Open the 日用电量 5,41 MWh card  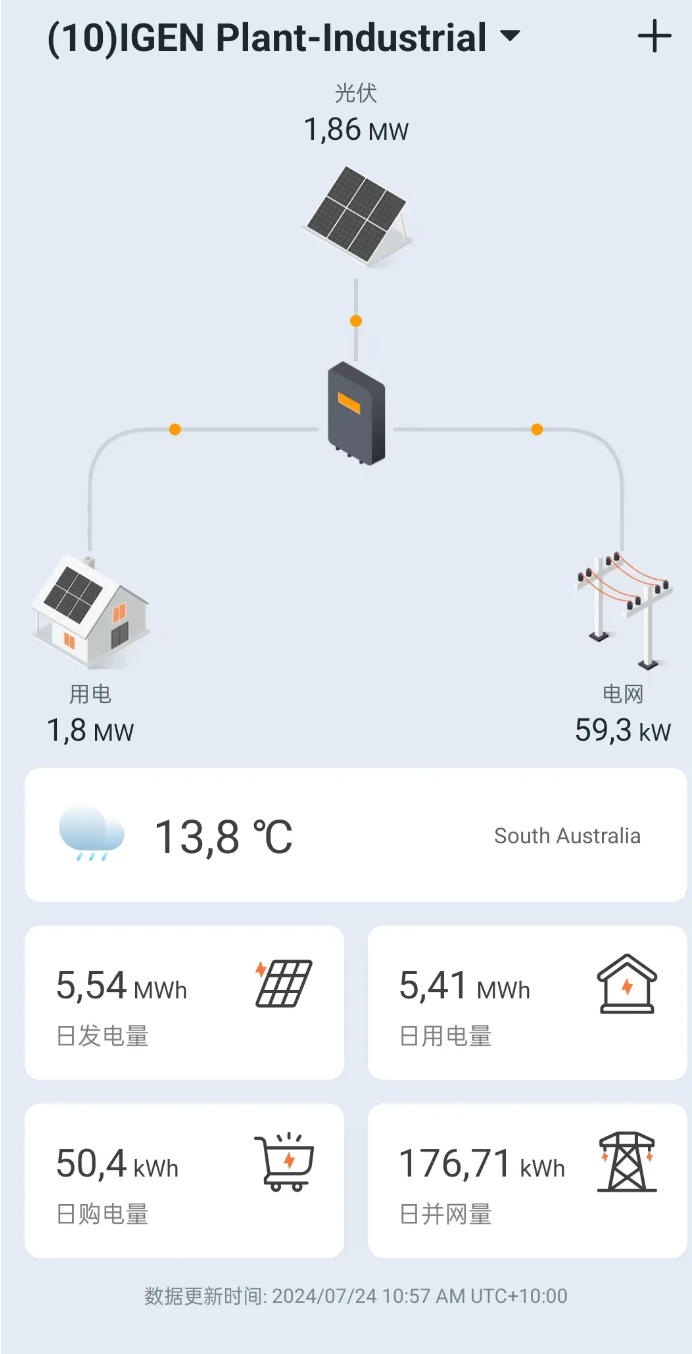pos(527,1002)
